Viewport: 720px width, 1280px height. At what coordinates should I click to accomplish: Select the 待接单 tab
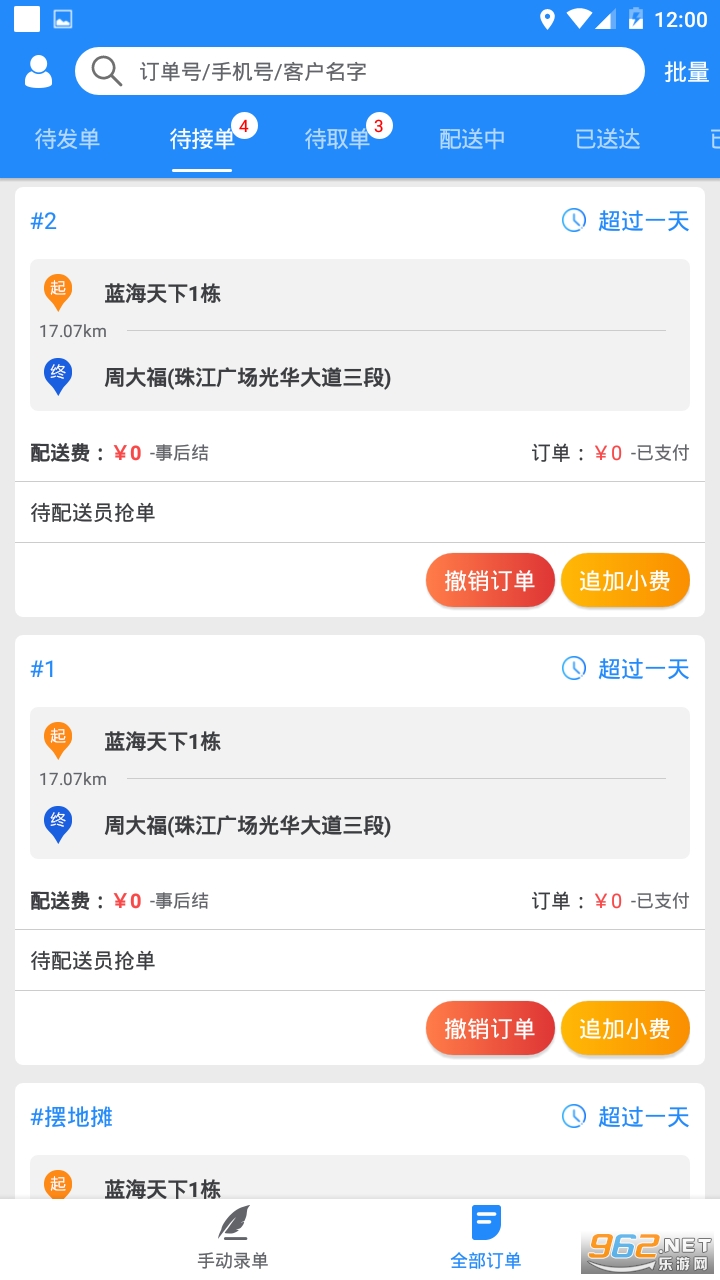pos(202,139)
